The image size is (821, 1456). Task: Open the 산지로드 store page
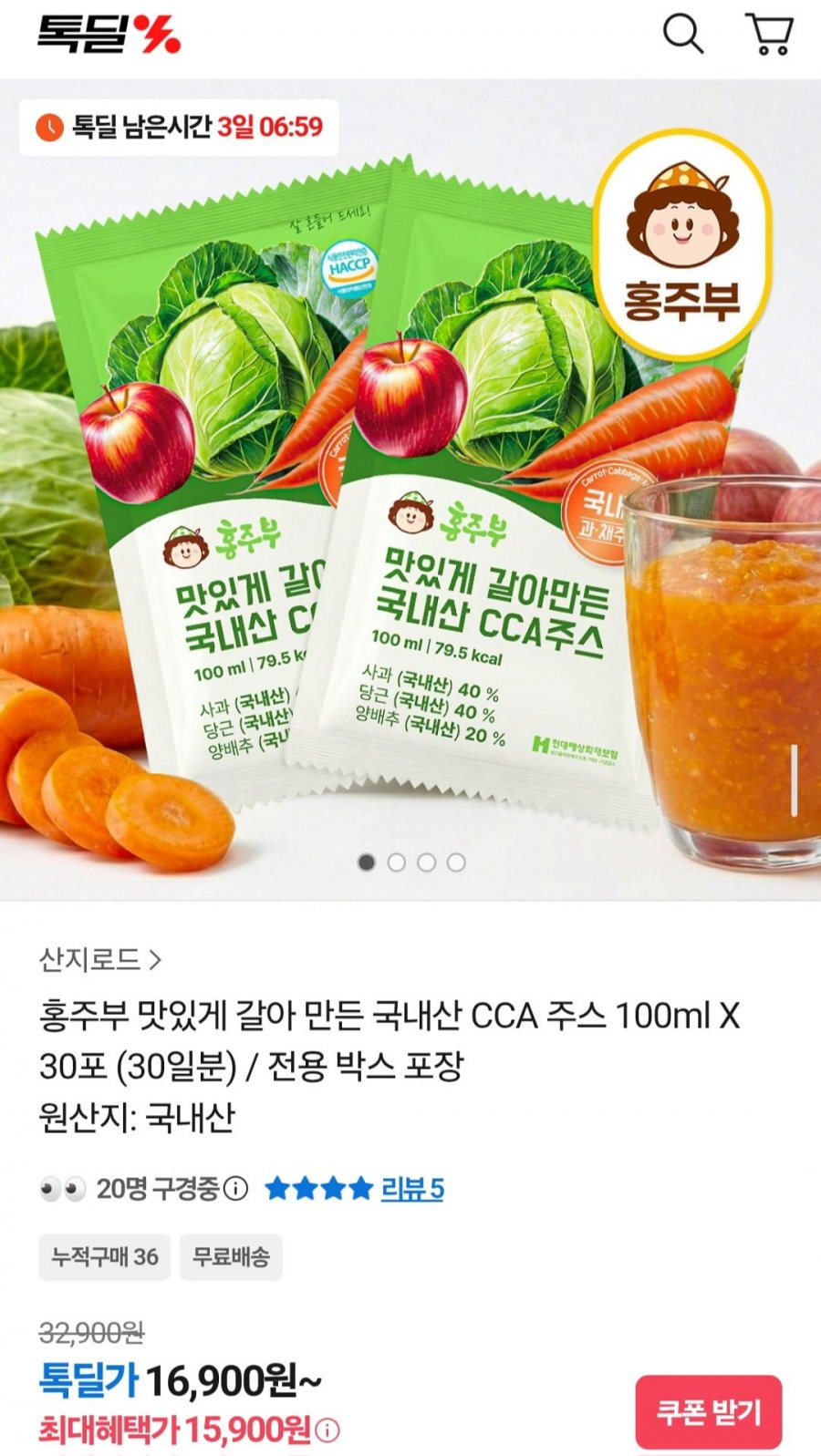[99, 959]
